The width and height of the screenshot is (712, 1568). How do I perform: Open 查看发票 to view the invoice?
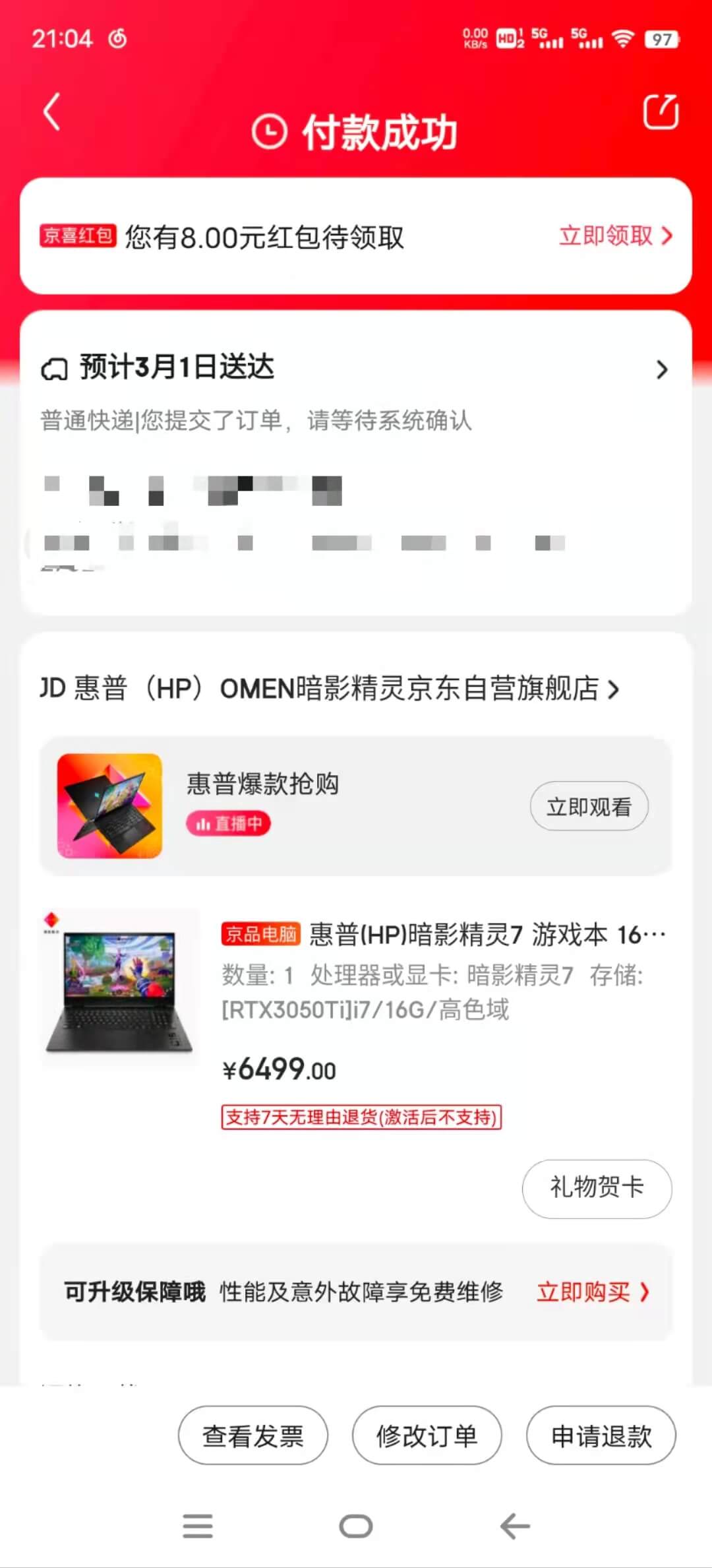pyautogui.click(x=253, y=1435)
